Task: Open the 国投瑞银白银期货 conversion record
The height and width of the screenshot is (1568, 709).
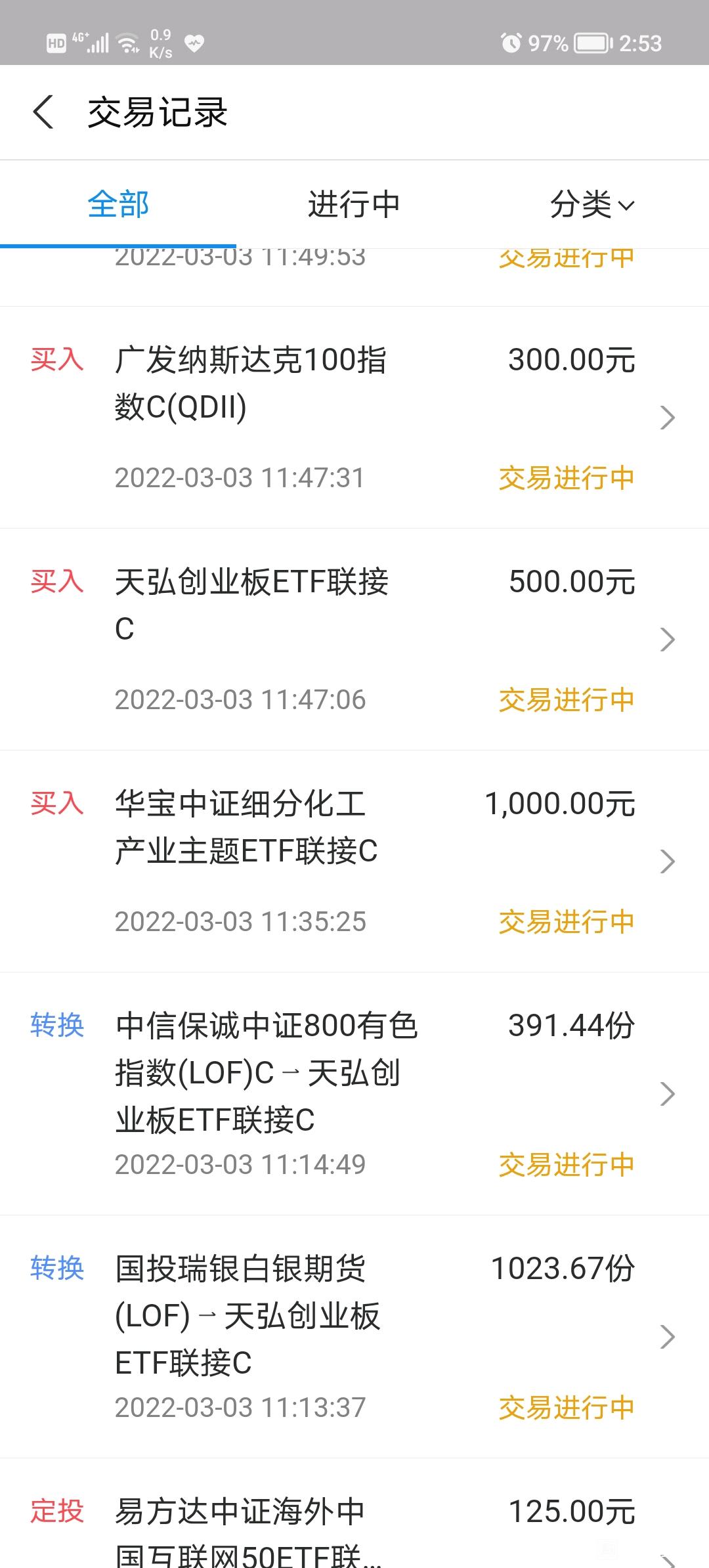Action: (354, 1337)
